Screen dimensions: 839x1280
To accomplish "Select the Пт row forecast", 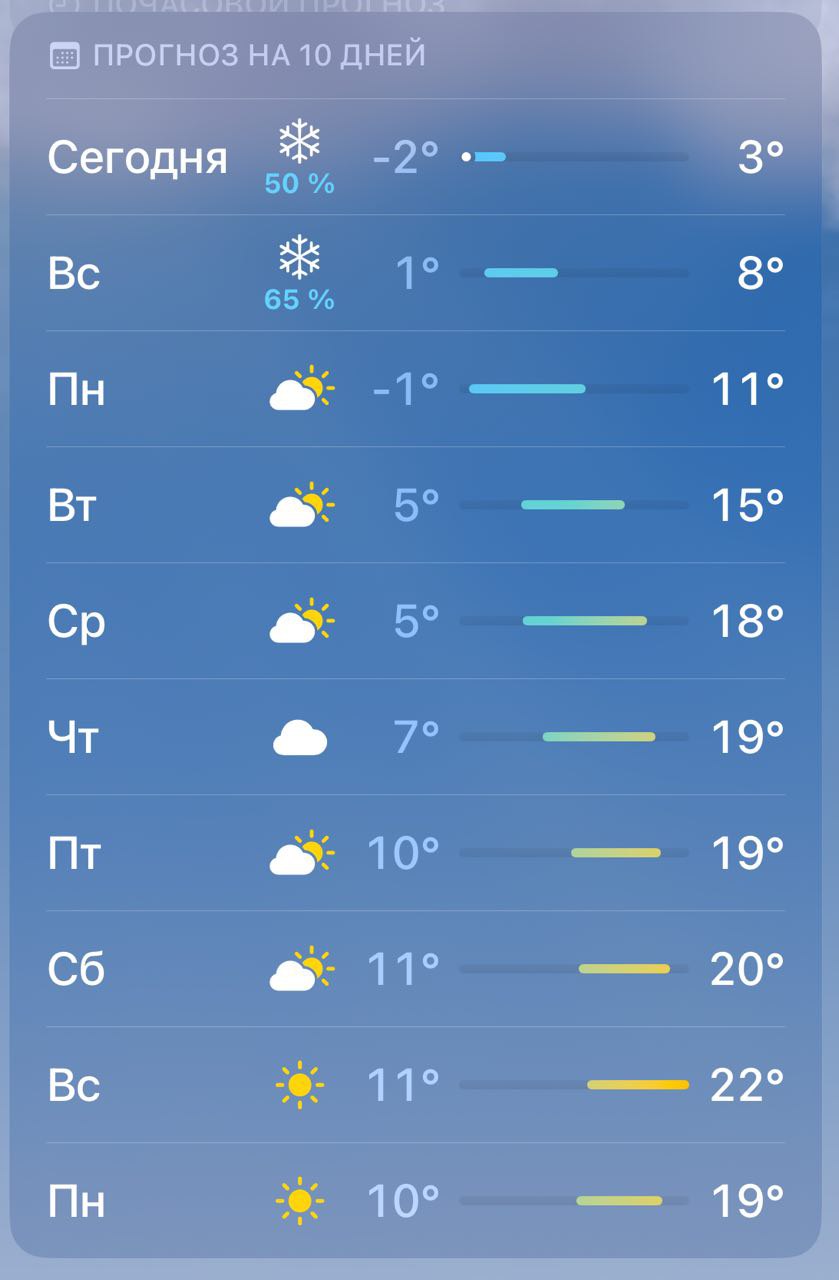I will [420, 852].
